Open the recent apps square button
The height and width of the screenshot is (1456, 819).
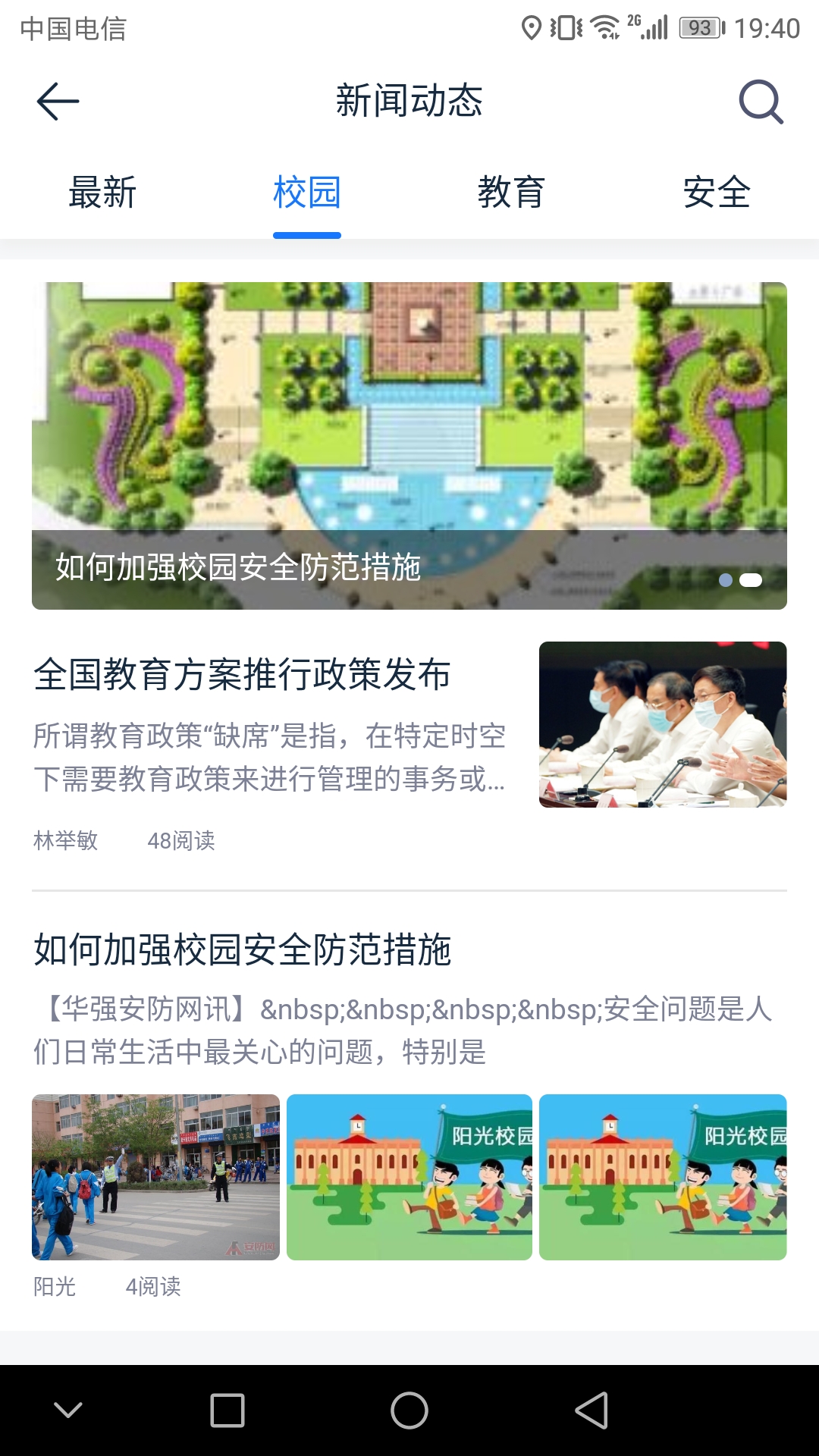[227, 1410]
